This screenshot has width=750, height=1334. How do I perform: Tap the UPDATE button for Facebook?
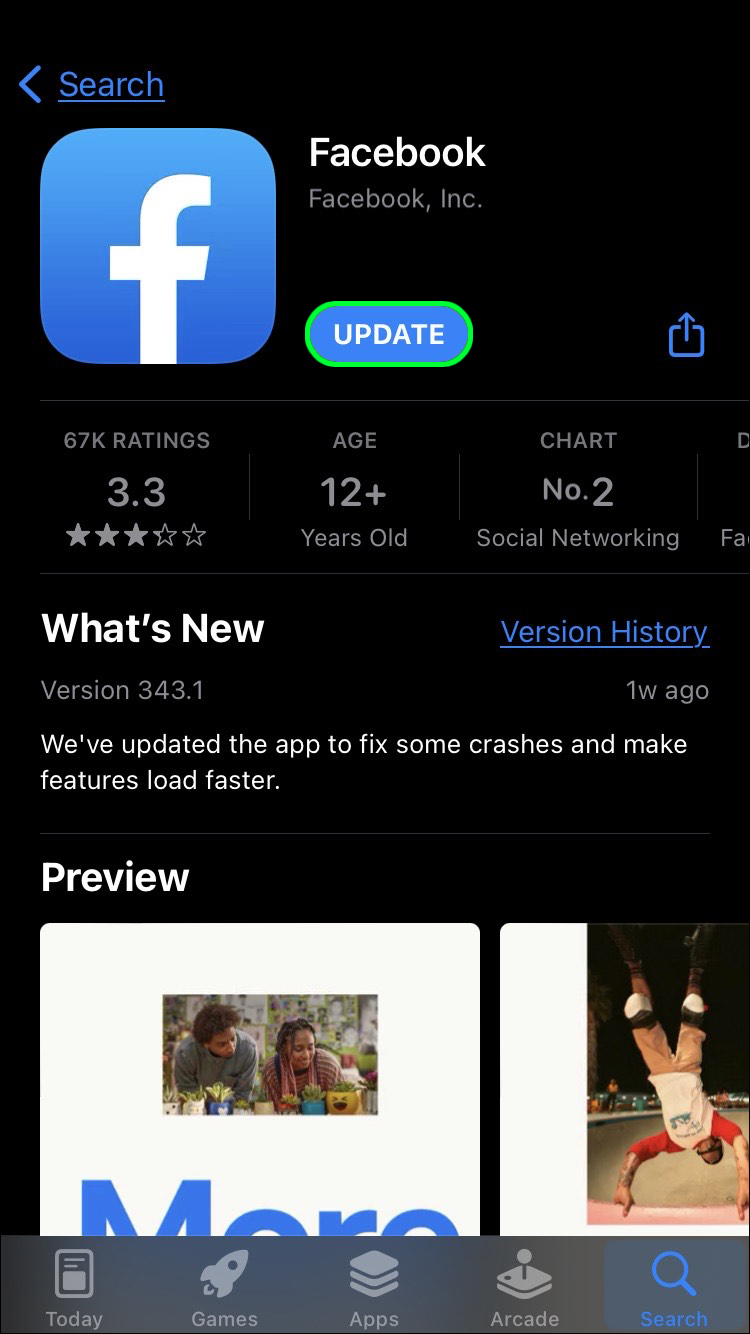(388, 334)
